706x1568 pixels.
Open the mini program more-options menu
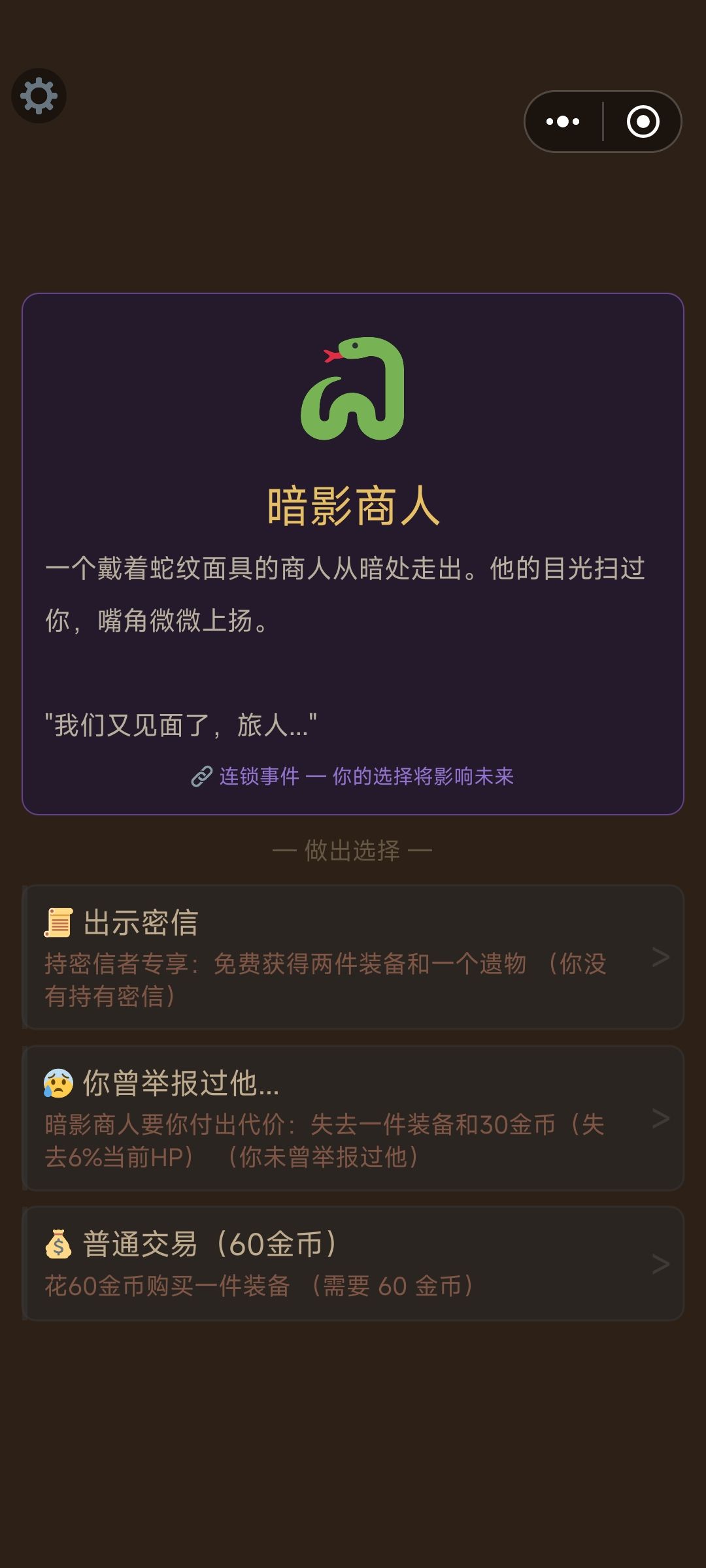point(563,122)
